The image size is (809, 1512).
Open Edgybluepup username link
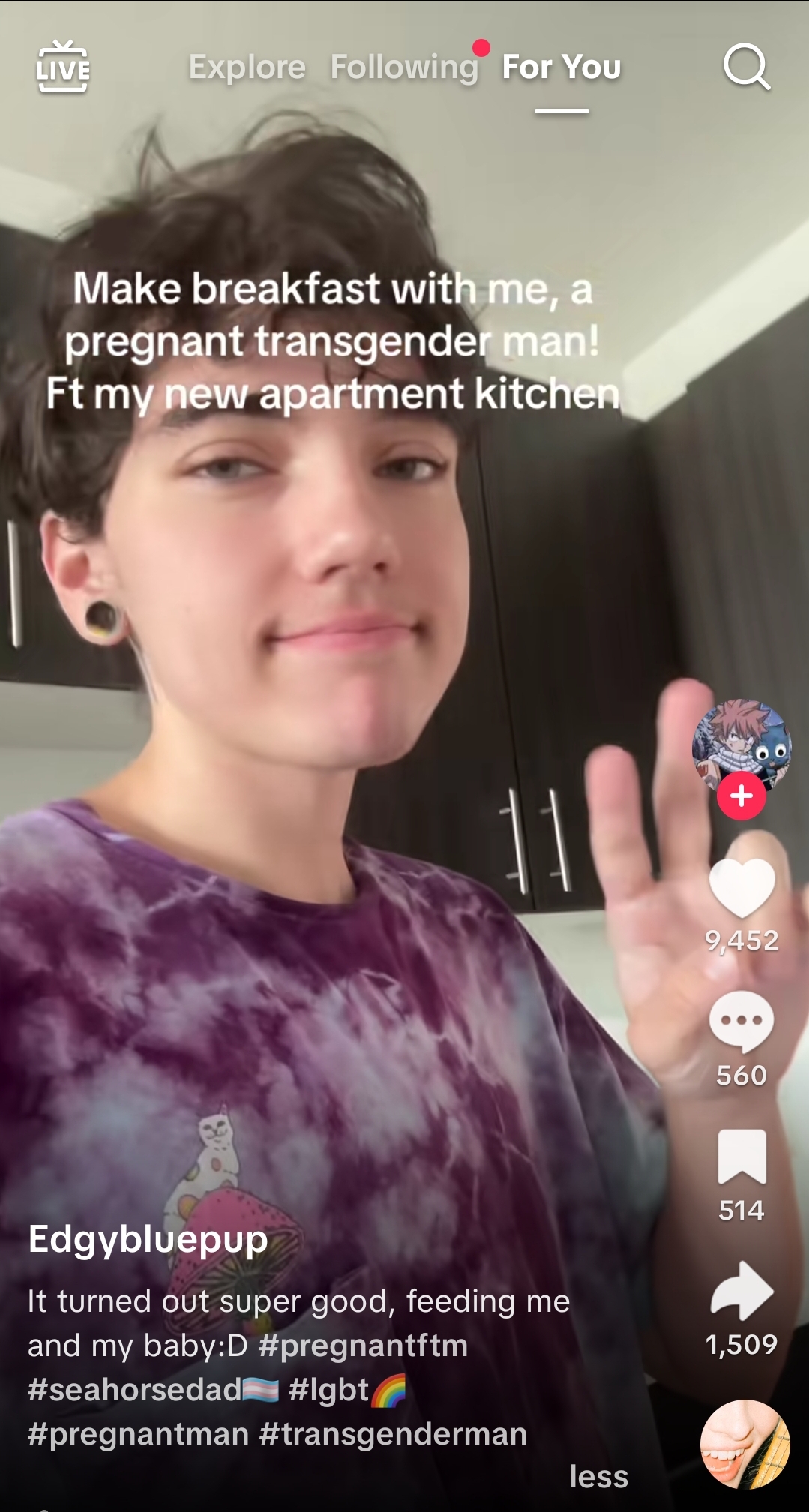(148, 1239)
